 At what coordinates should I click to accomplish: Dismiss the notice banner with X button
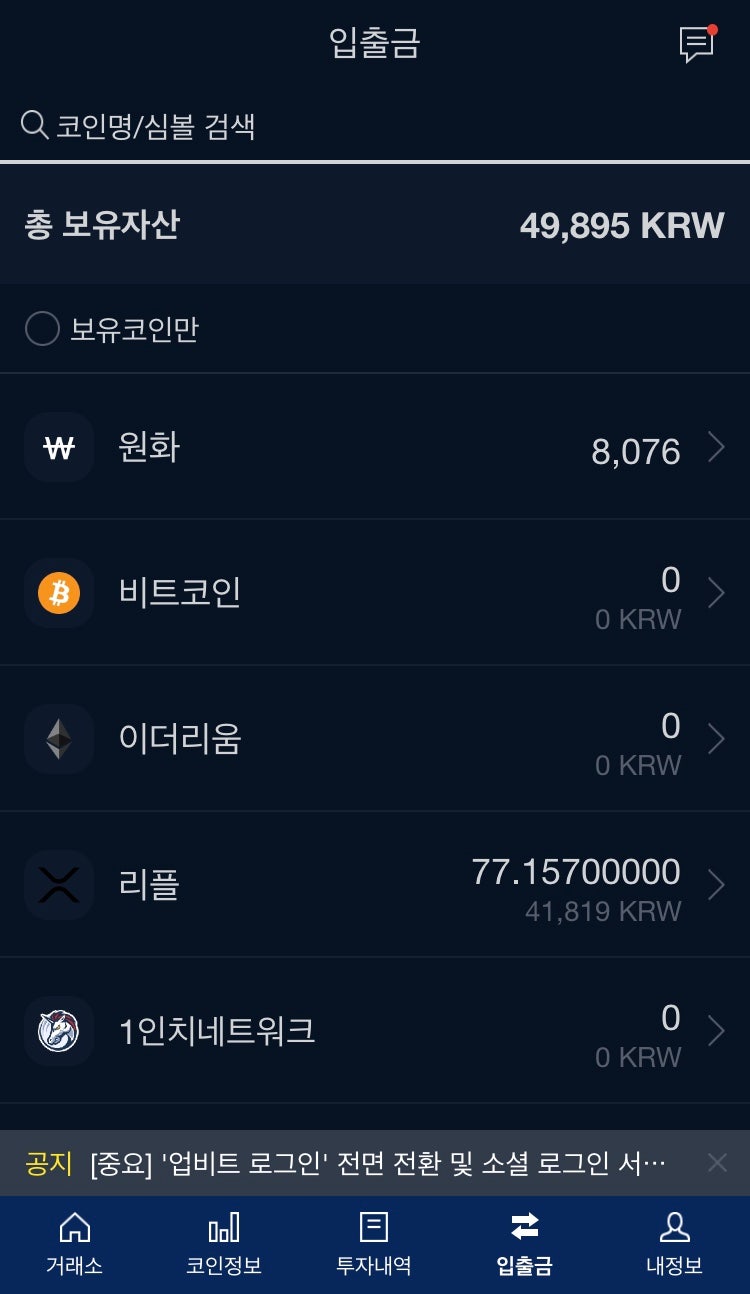pyautogui.click(x=717, y=1162)
